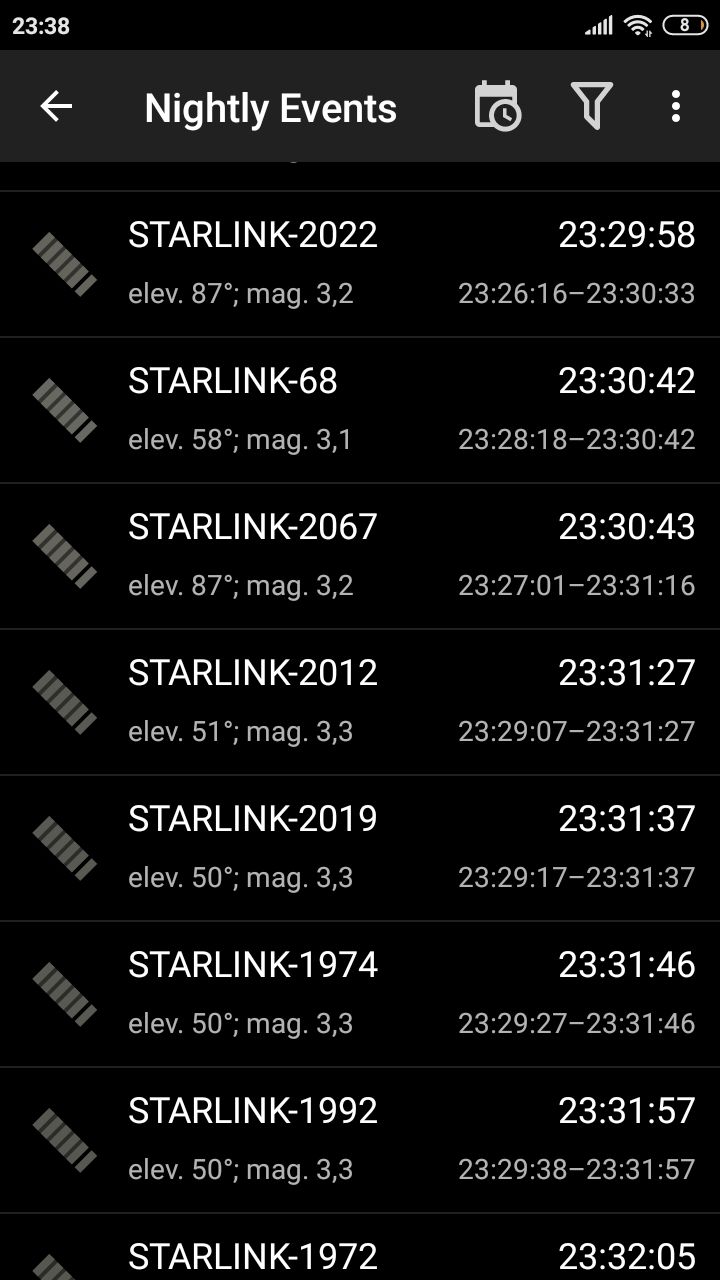Image resolution: width=720 pixels, height=1280 pixels.
Task: Open the calendar date and time picker
Action: point(497,106)
